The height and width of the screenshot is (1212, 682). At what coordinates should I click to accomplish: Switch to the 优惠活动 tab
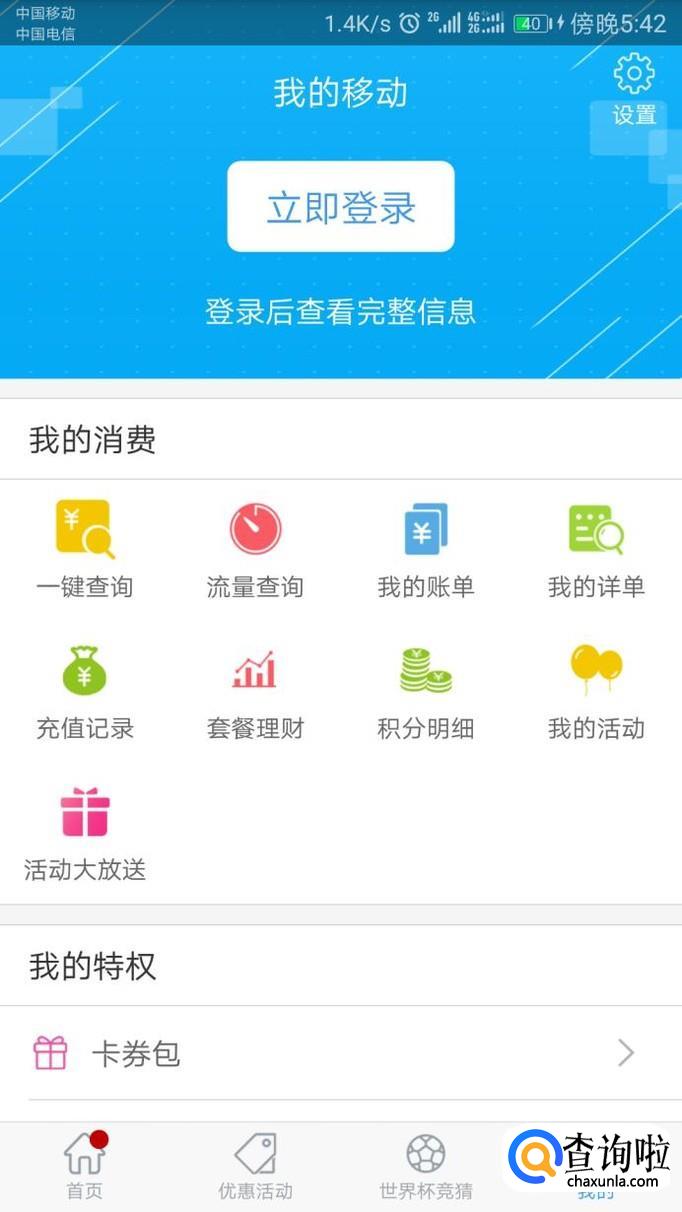pos(255,1166)
